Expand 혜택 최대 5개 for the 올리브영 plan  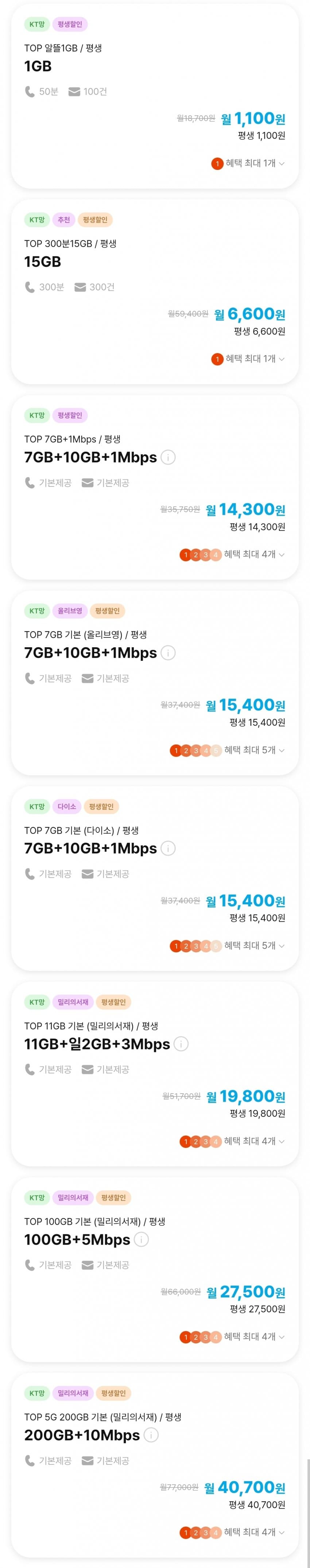coord(250,750)
